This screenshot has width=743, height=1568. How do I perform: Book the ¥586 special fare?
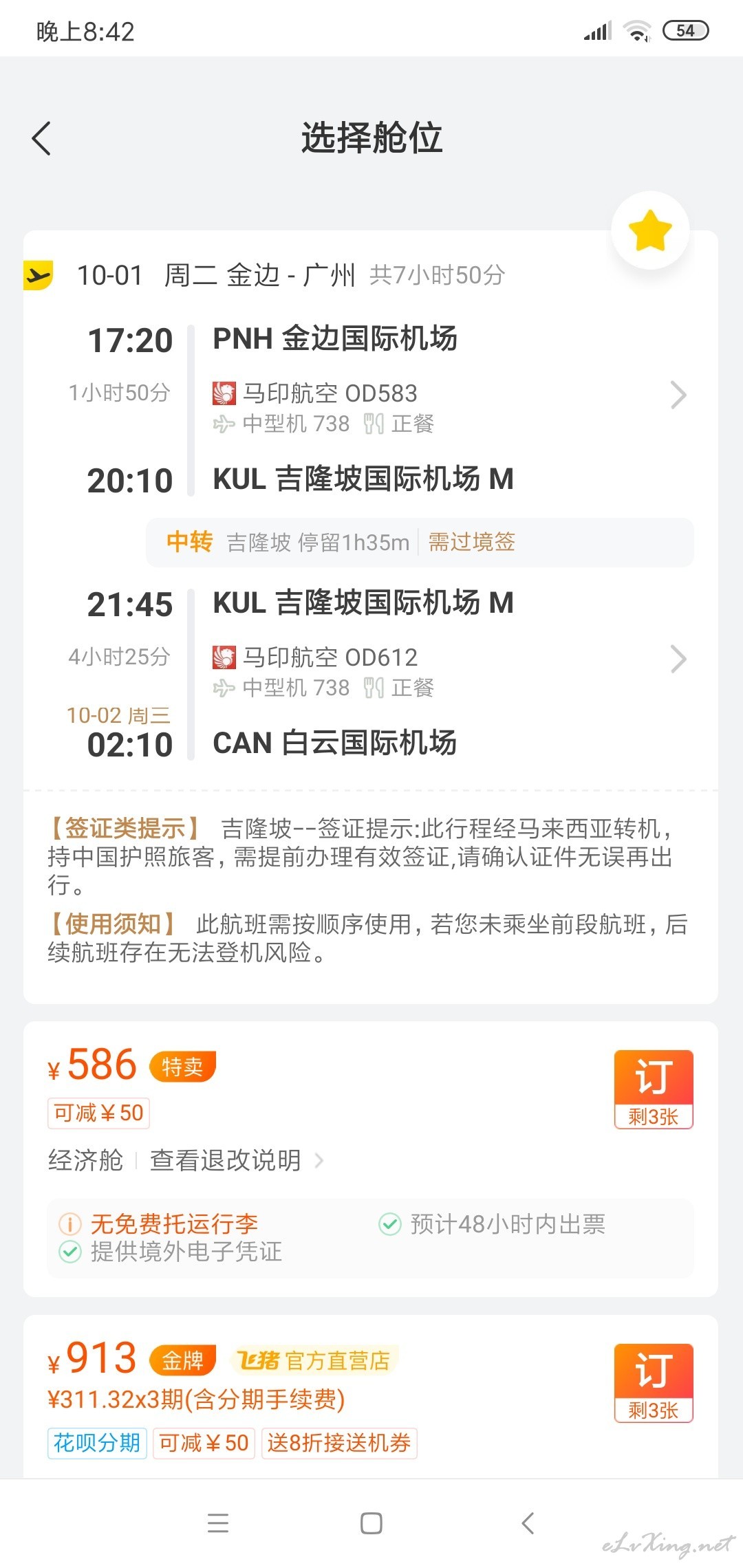click(654, 1089)
